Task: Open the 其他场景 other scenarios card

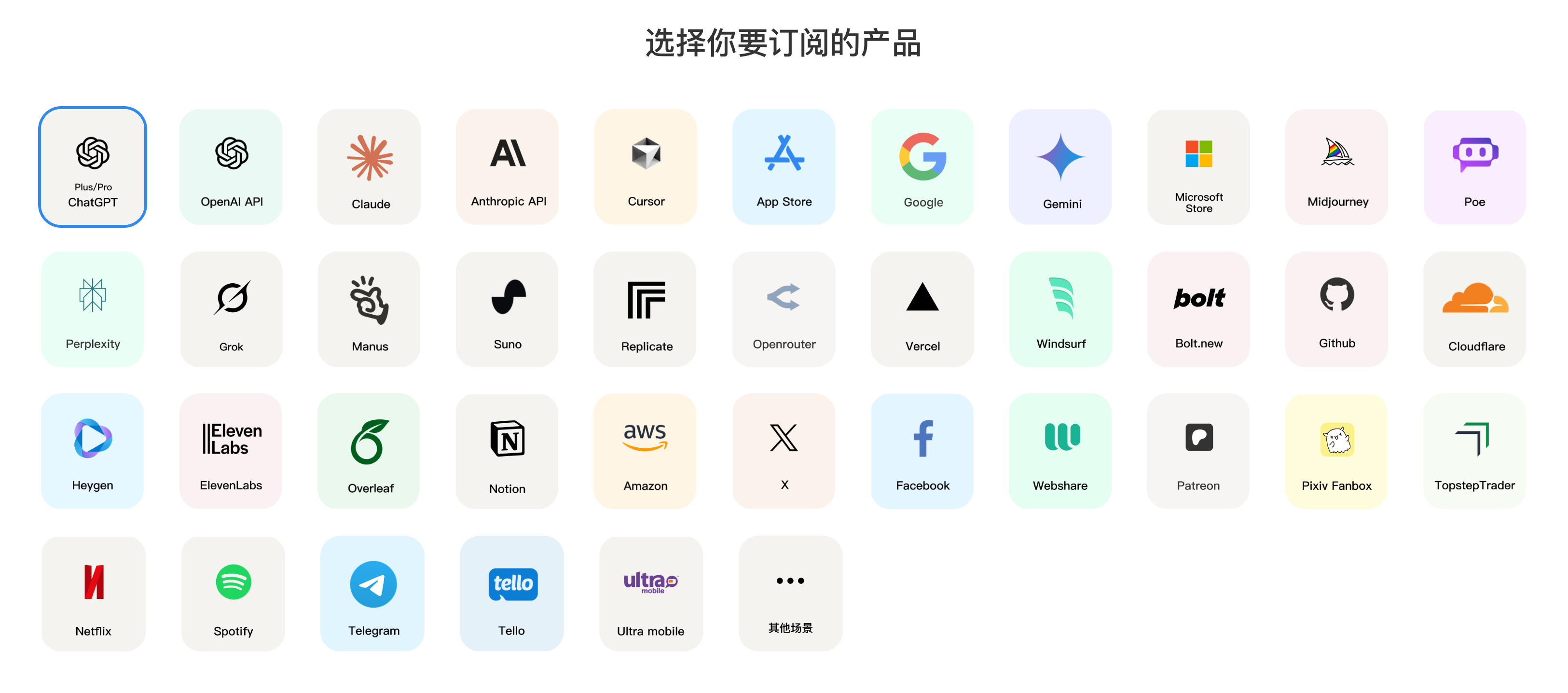Action: point(790,594)
